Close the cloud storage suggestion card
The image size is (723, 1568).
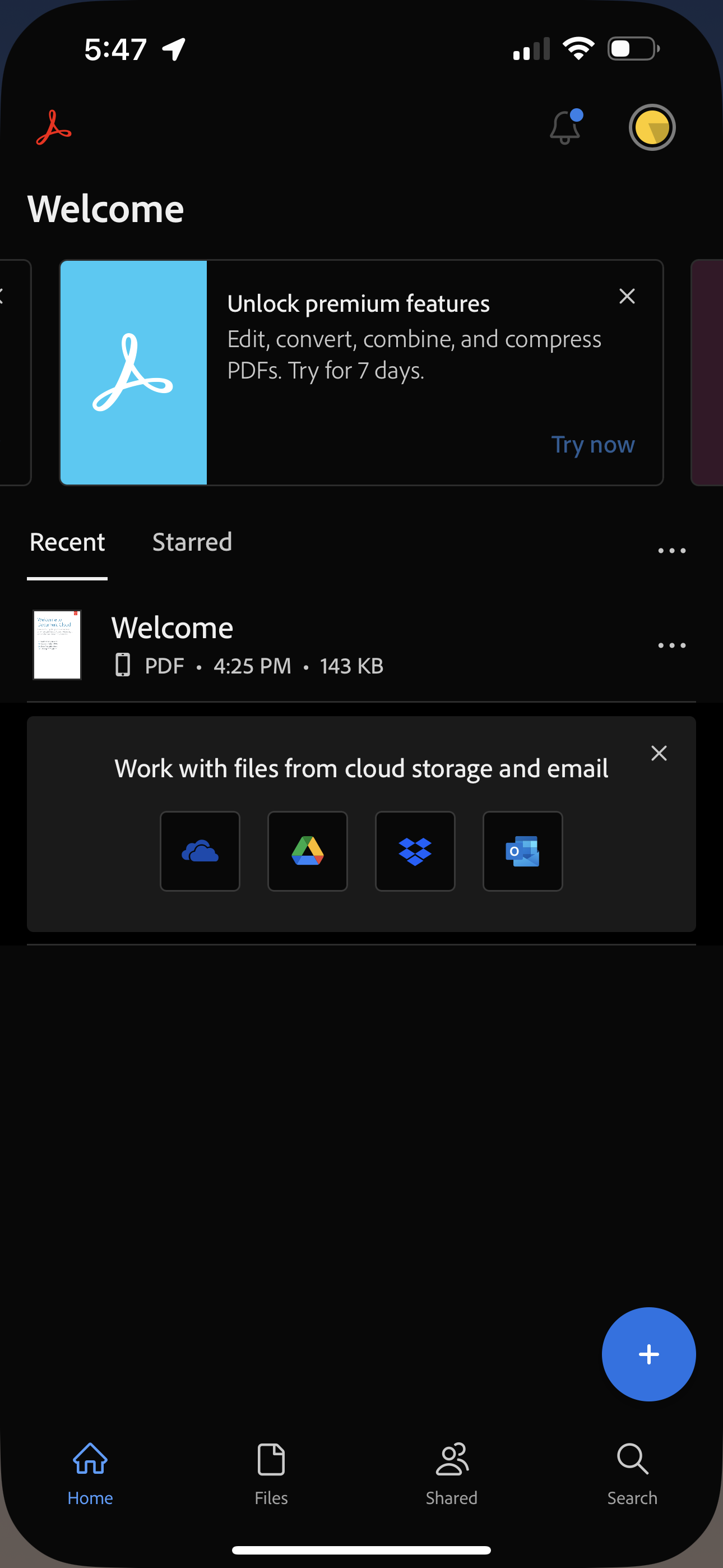(659, 753)
